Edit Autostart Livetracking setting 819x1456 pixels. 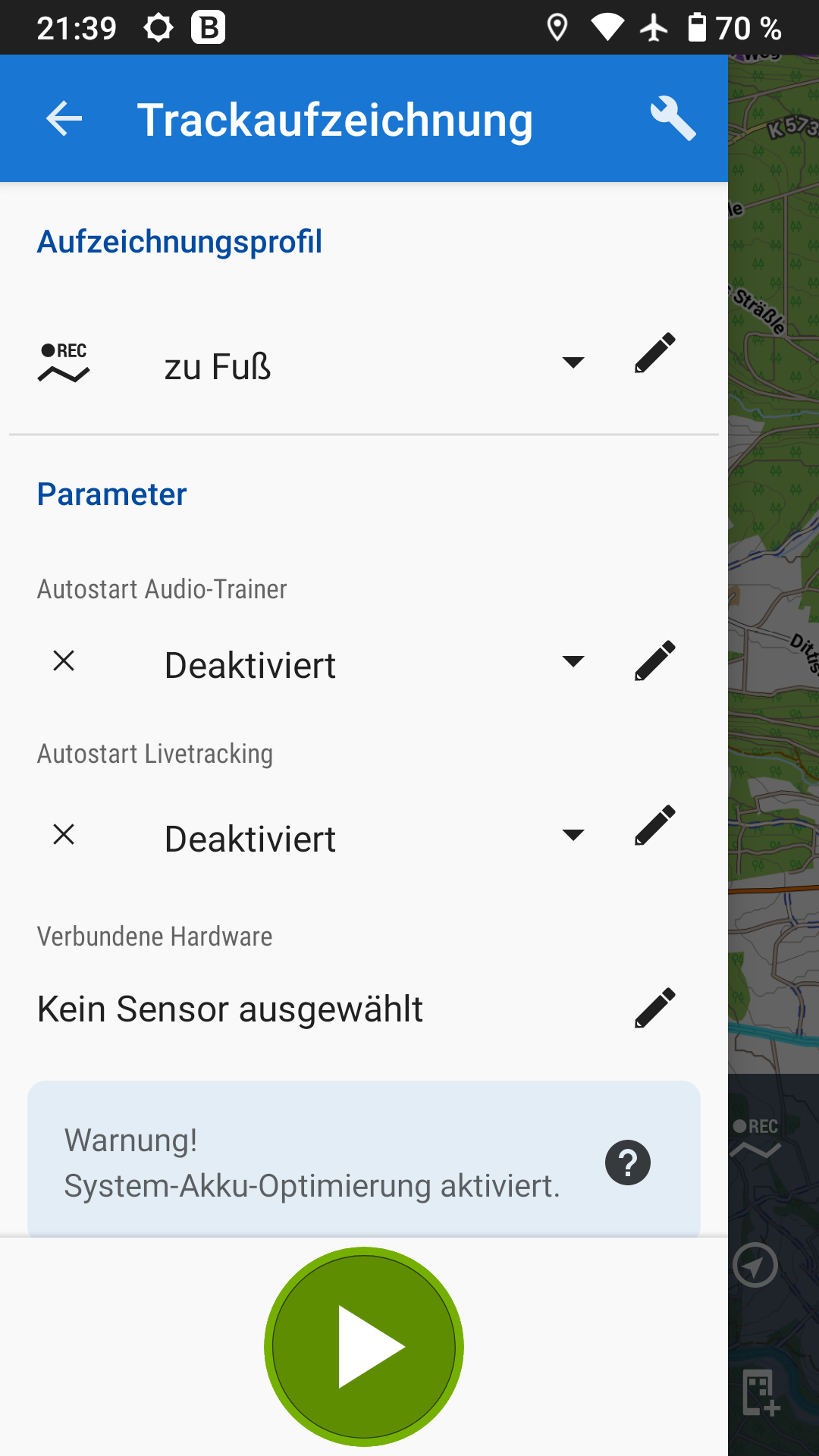click(654, 826)
